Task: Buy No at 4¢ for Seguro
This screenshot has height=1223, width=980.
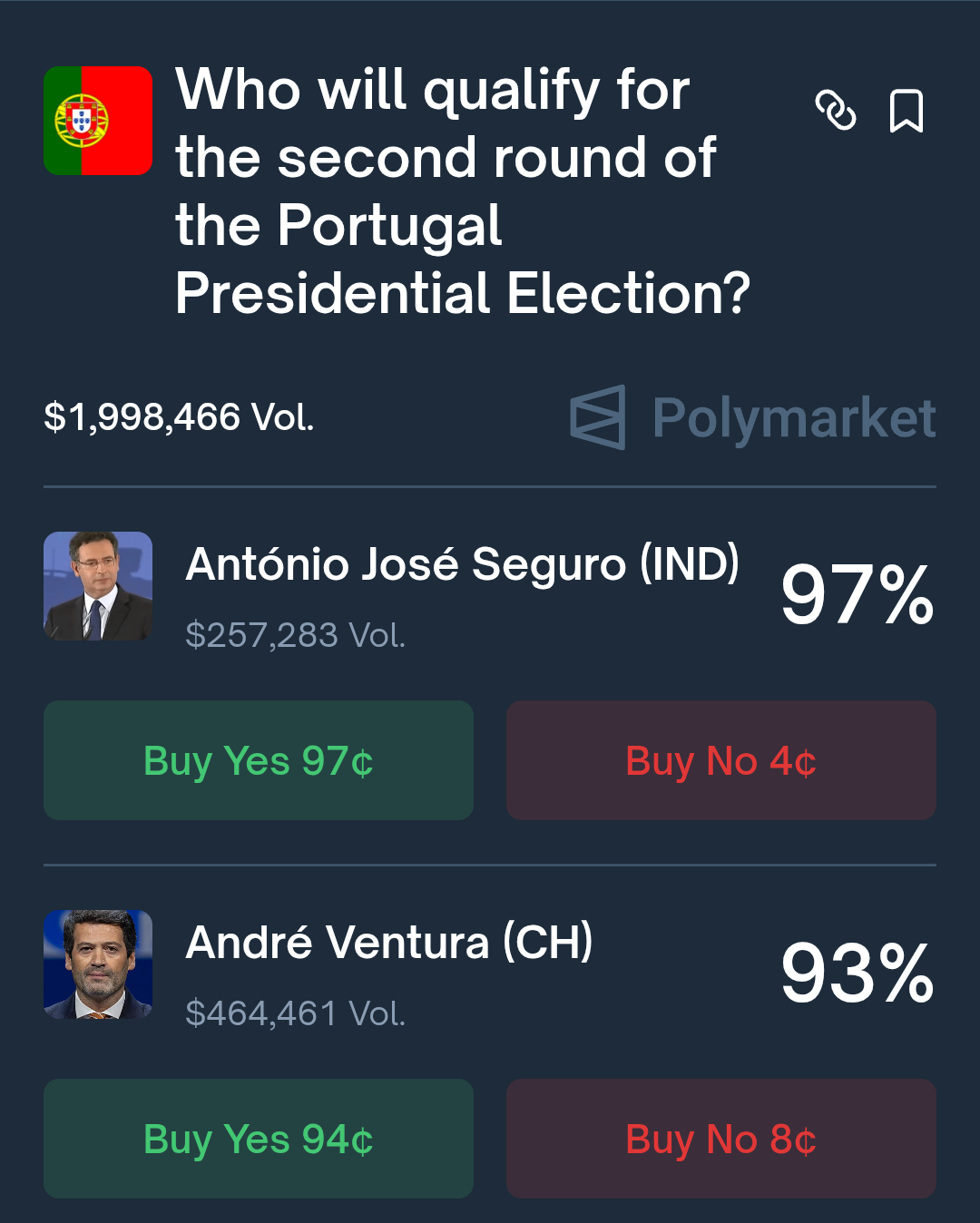Action: click(x=720, y=760)
